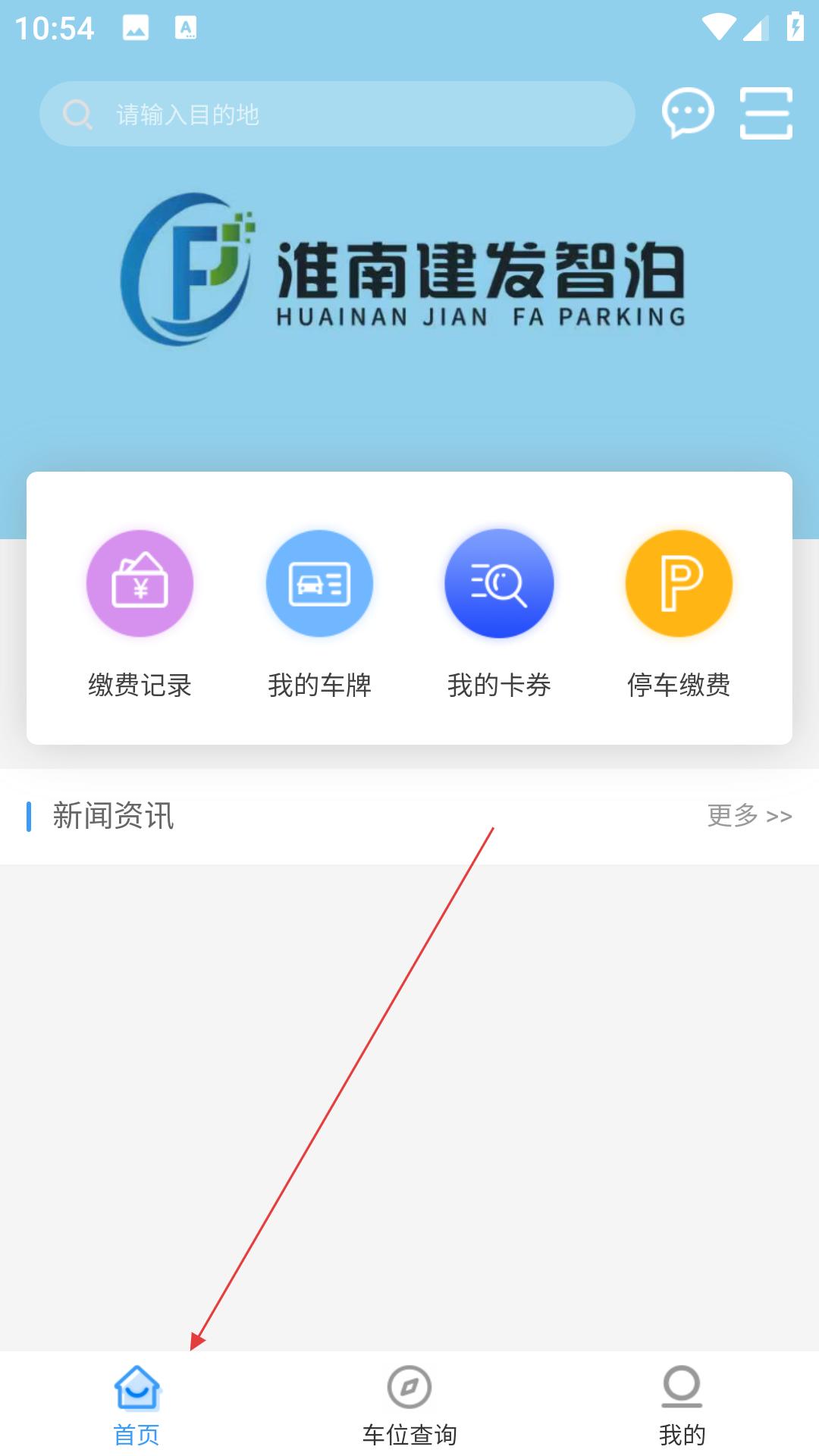Viewport: 819px width, 1456px height.
Task: Switch to the 我的 profile tab
Action: 682,1404
